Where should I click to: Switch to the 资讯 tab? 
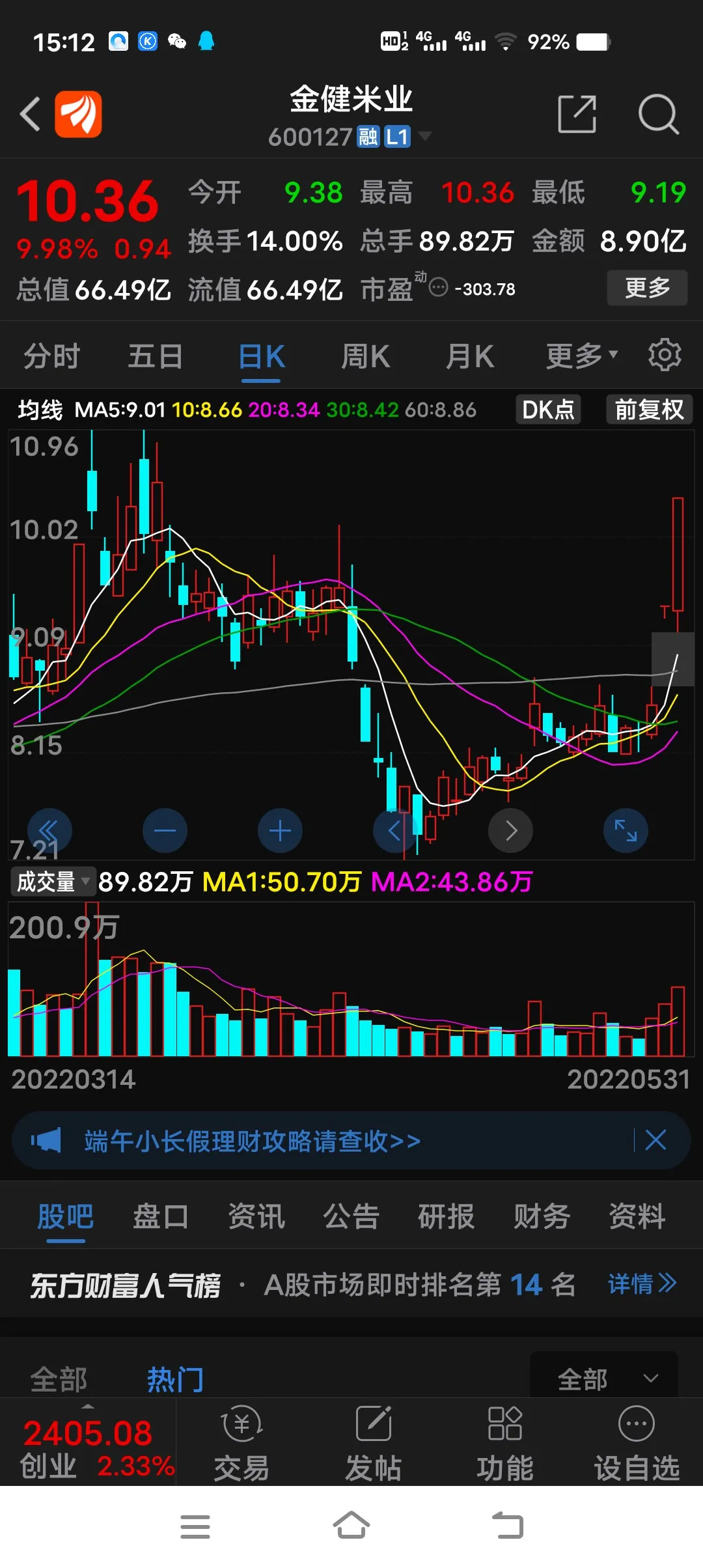[x=256, y=1216]
